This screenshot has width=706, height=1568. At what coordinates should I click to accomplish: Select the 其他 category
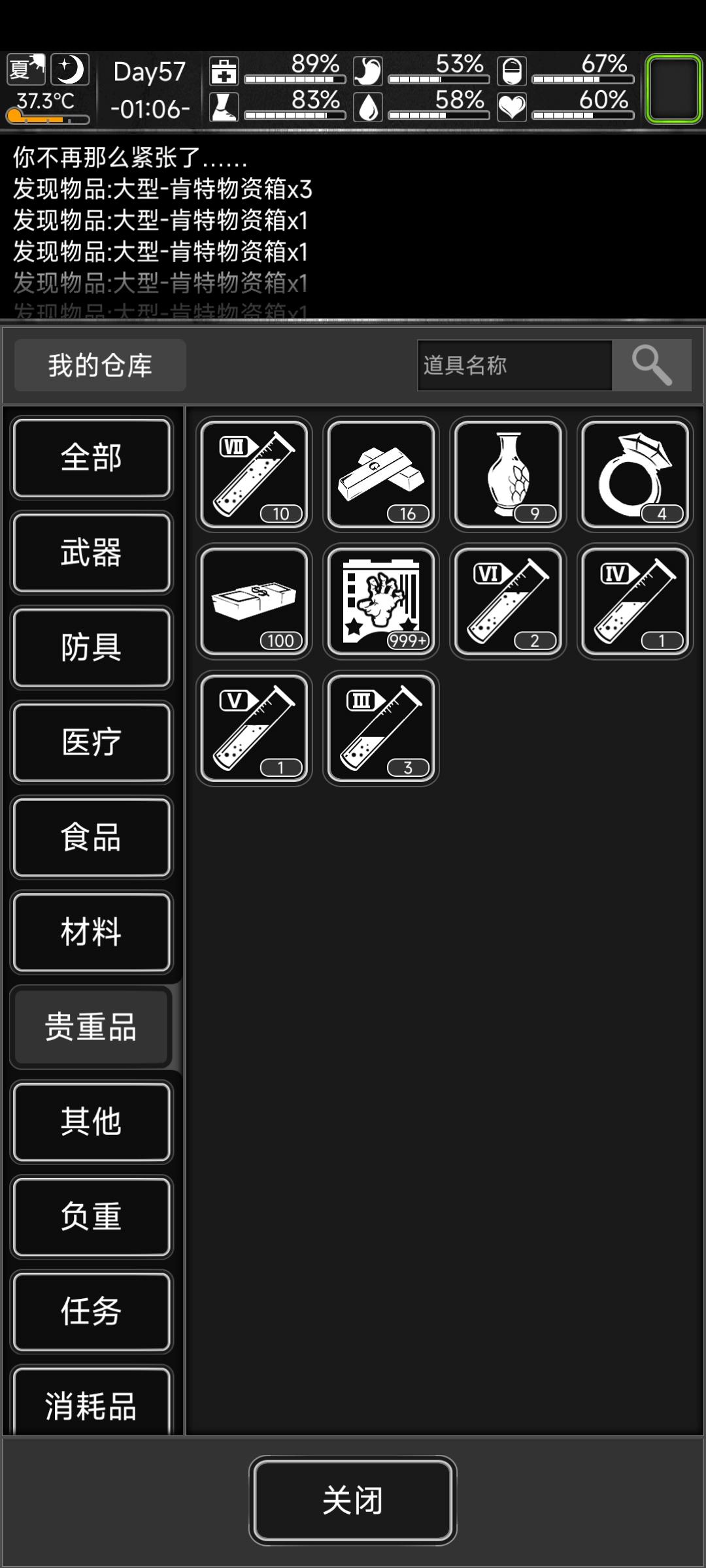point(92,1121)
